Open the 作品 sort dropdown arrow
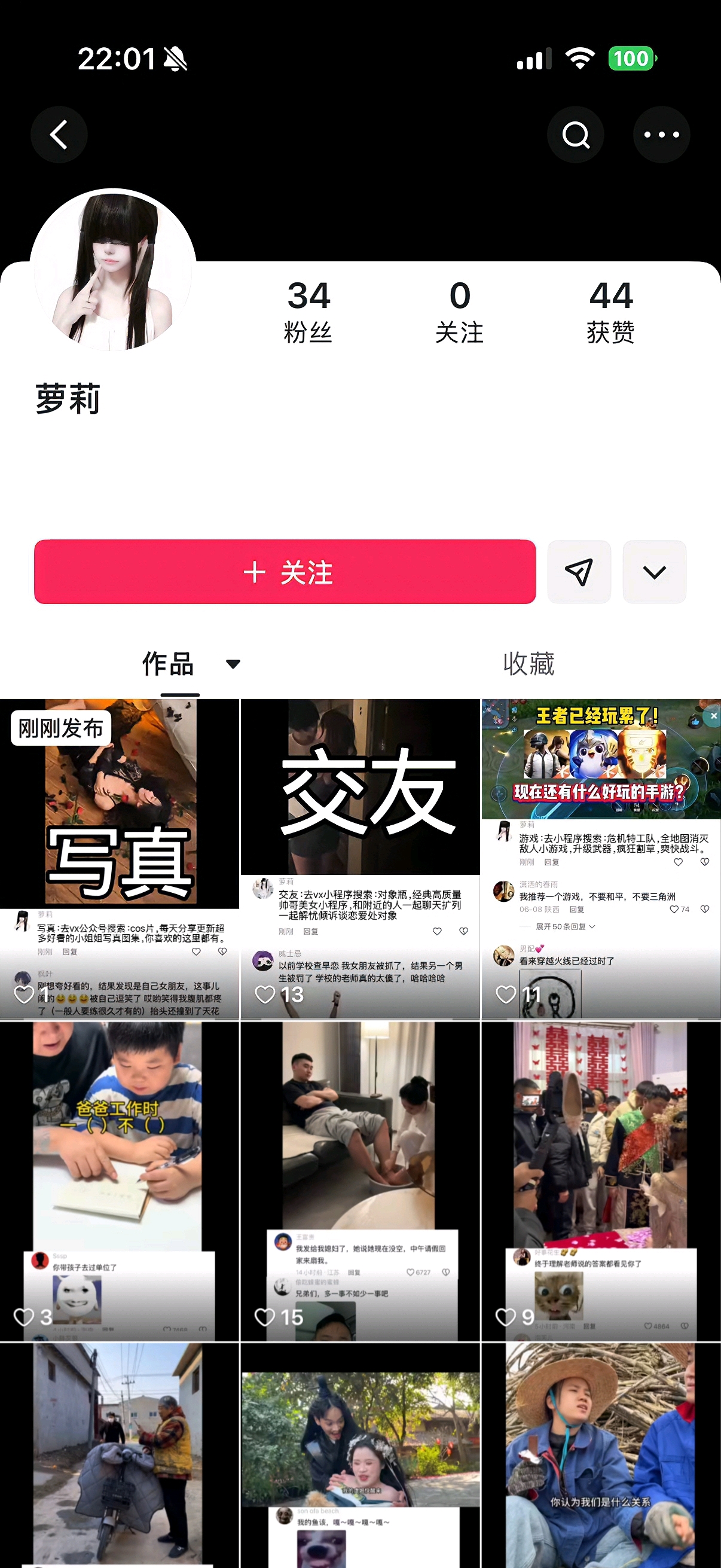721x1568 pixels. click(x=233, y=663)
